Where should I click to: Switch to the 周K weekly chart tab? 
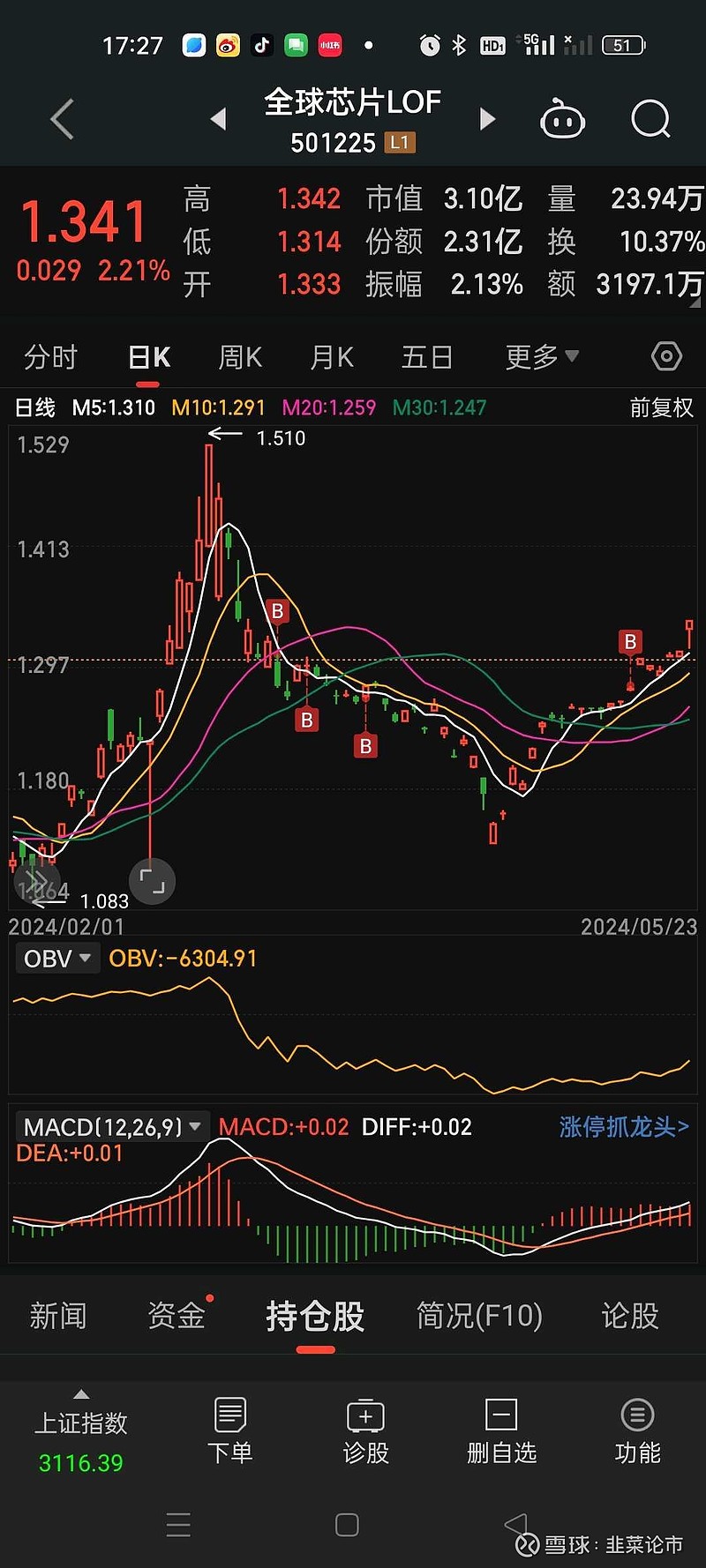click(x=238, y=355)
